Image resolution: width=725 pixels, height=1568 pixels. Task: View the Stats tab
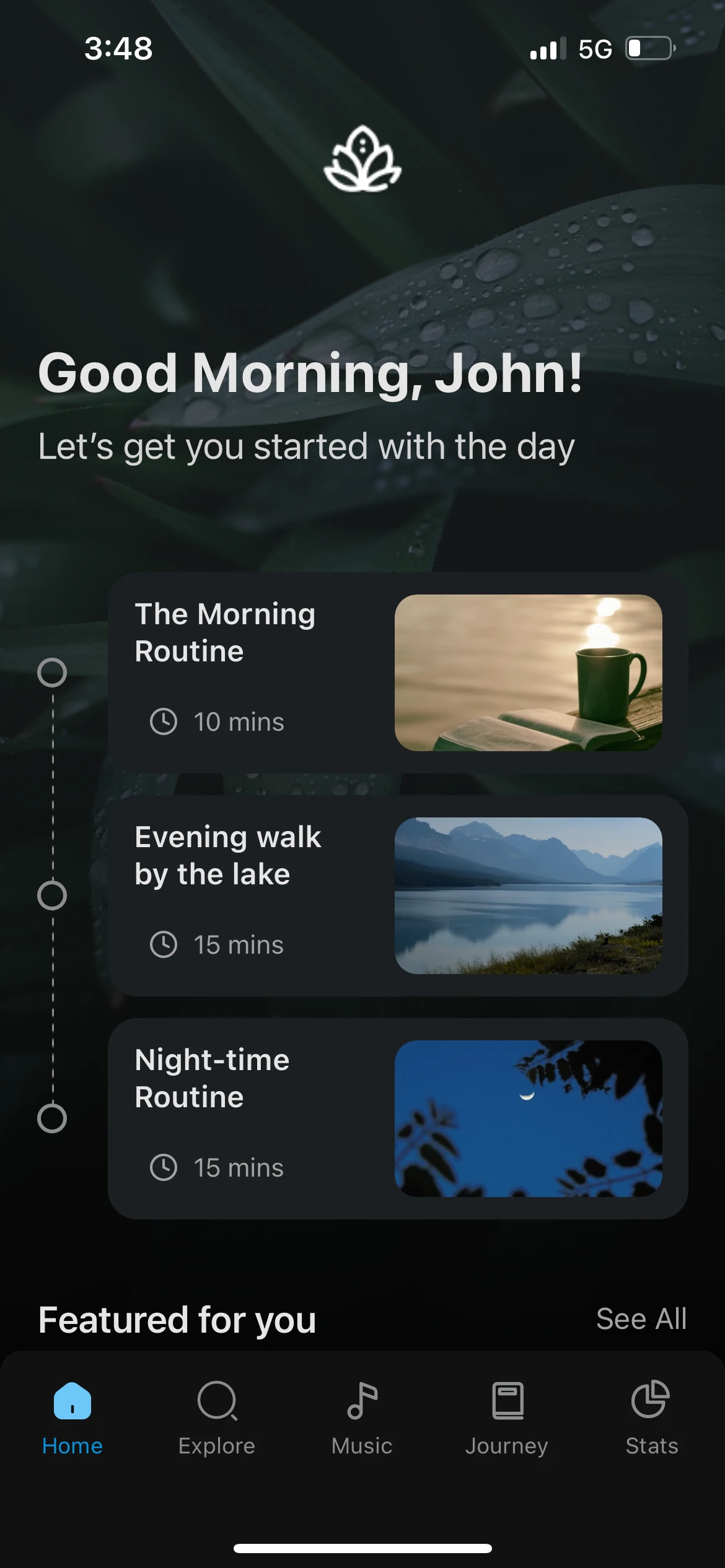(651, 1418)
